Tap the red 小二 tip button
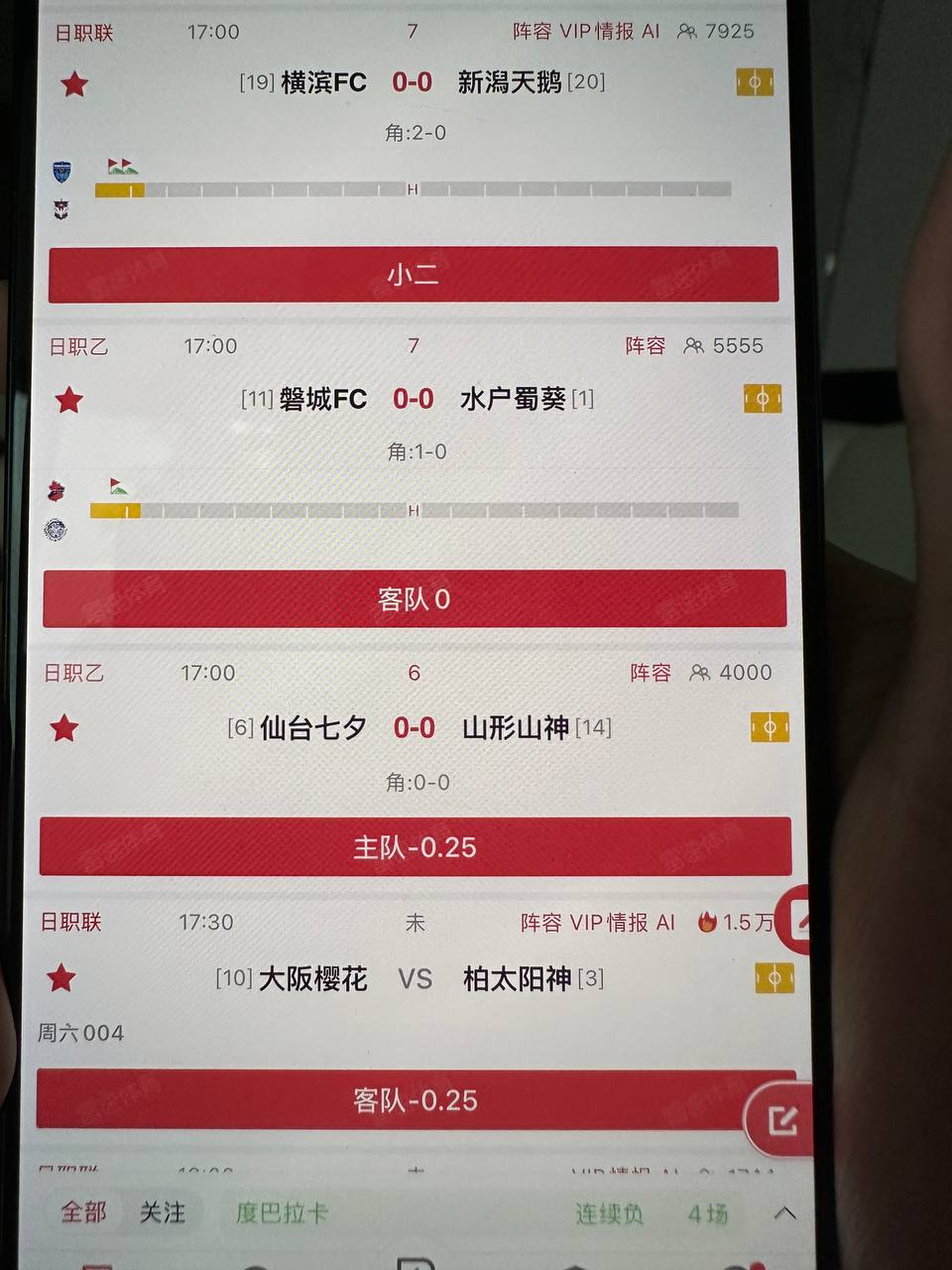The width and height of the screenshot is (952, 1270). 414,275
